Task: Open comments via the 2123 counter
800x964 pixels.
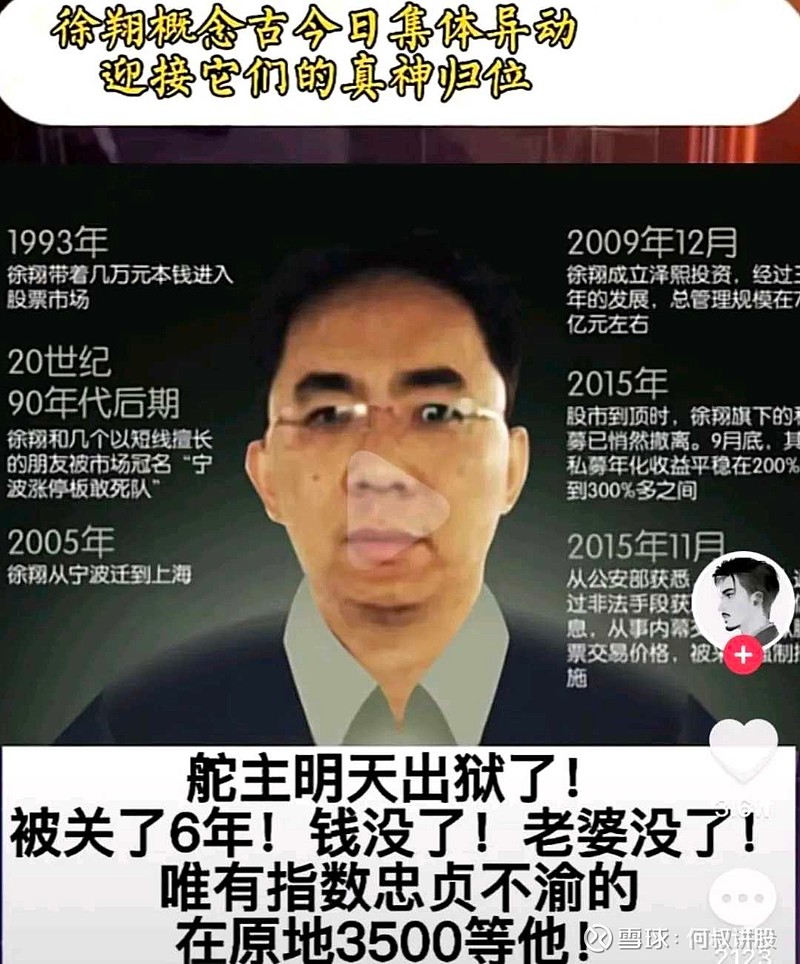Action: point(742,957)
